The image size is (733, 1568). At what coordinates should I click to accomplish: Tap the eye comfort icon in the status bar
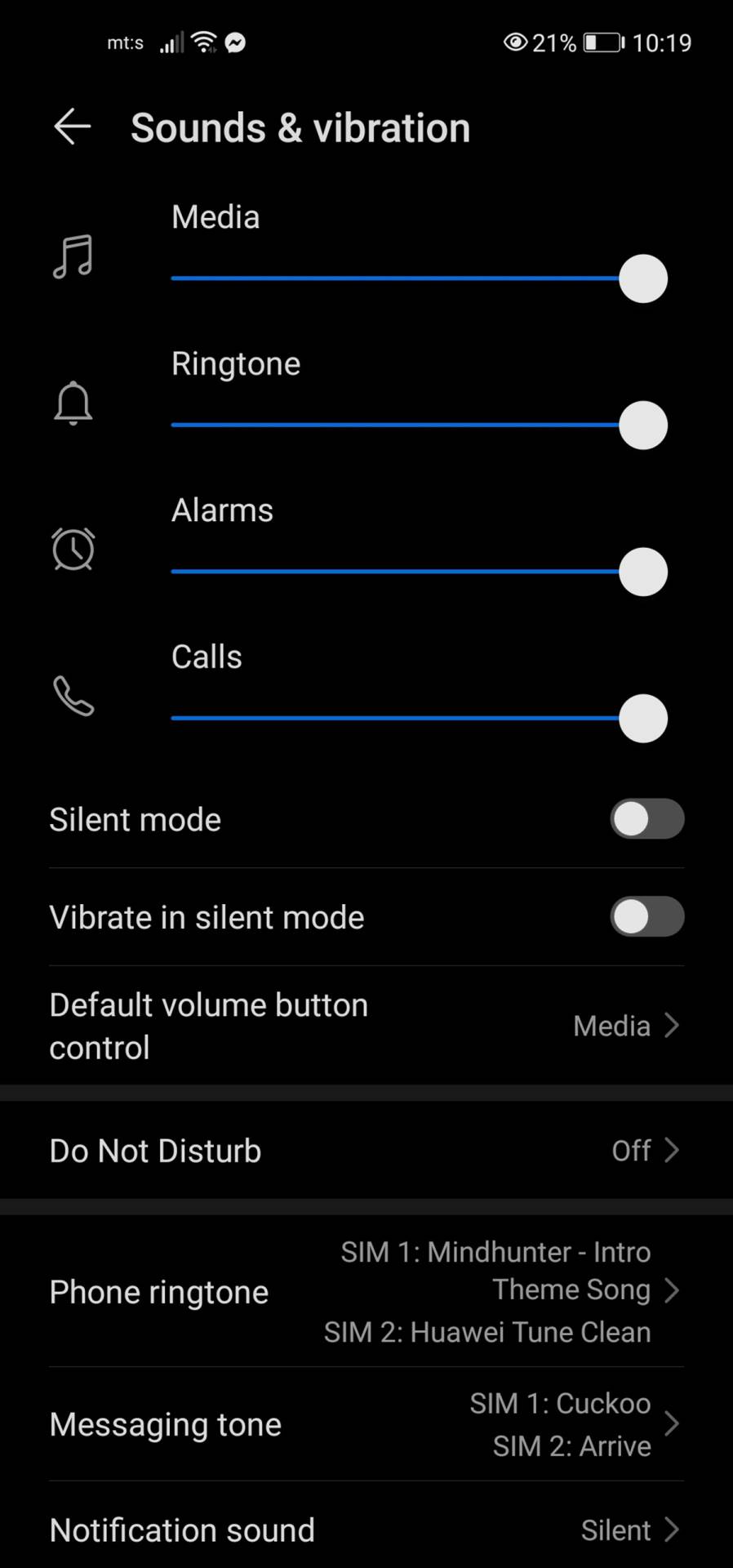[514, 42]
